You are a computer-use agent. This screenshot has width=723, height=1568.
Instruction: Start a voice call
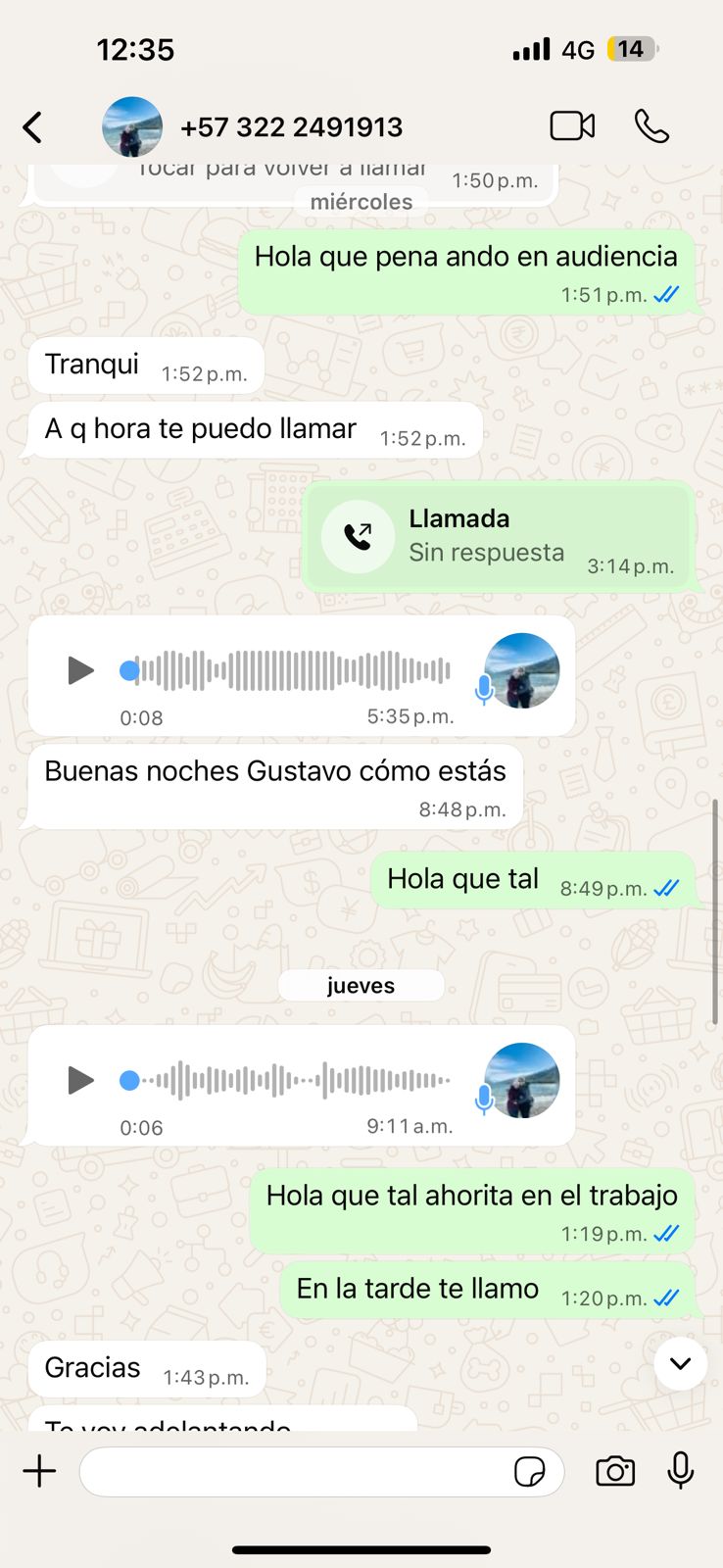click(651, 126)
